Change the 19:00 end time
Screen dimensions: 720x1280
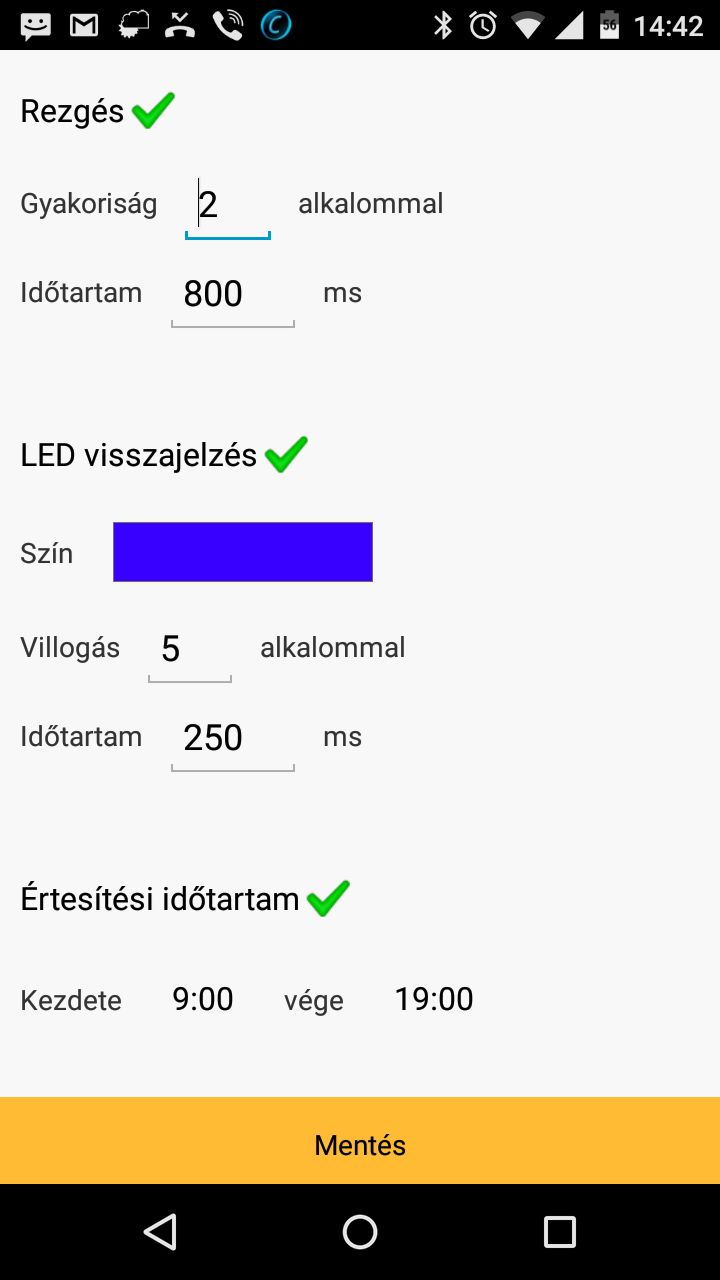[x=434, y=999]
